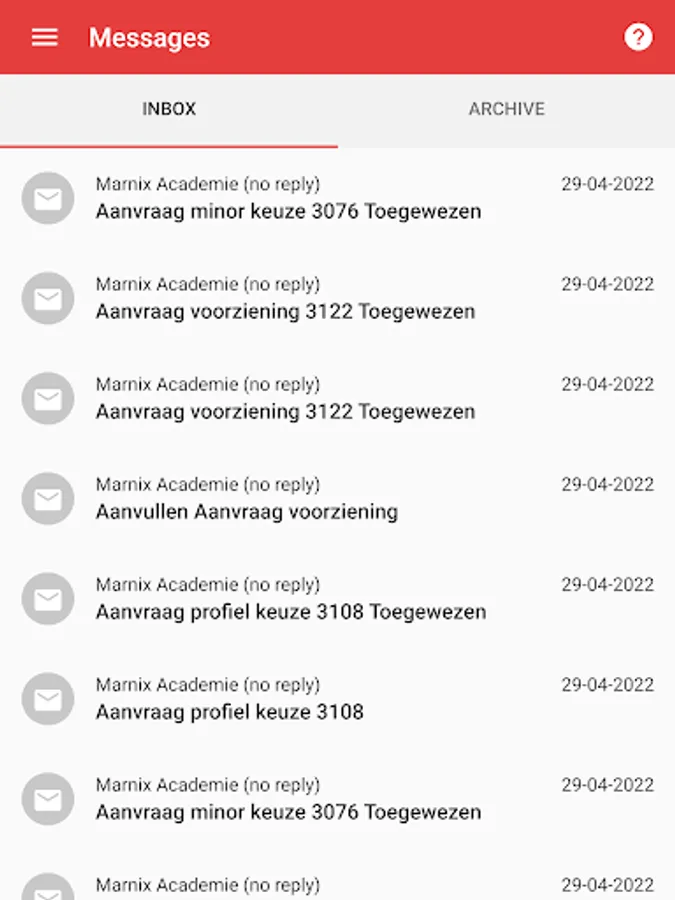Open the hamburger navigation menu

coord(45,38)
